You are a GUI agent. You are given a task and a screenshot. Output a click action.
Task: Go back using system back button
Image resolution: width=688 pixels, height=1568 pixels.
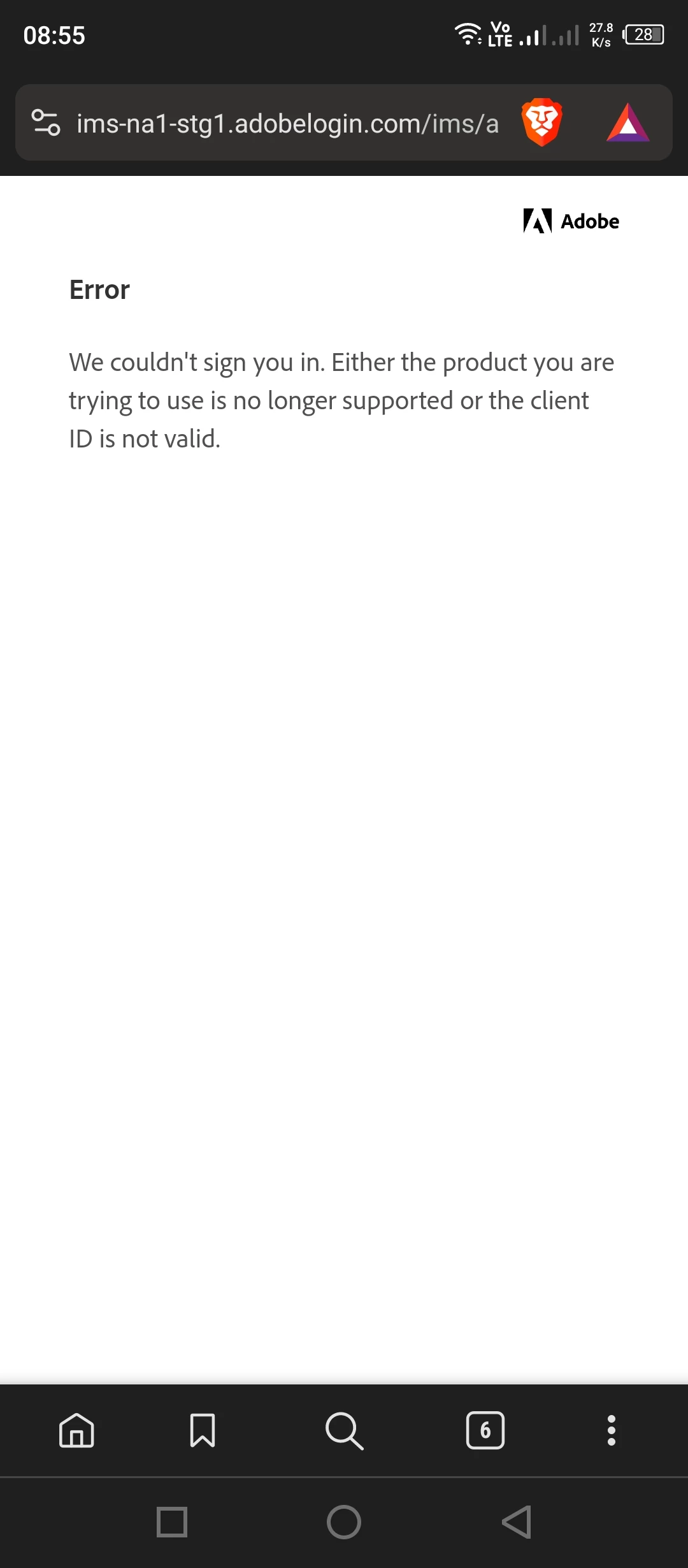click(x=517, y=1522)
